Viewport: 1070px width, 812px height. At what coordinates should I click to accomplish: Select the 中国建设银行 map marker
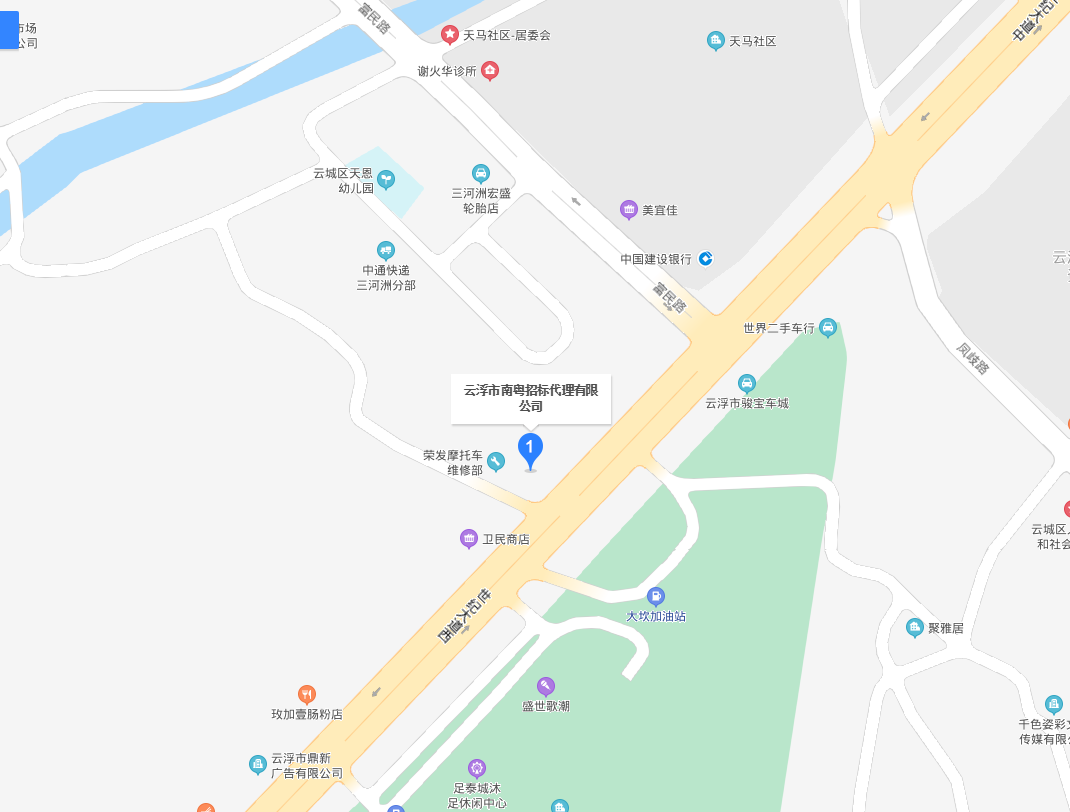pyautogui.click(x=705, y=258)
